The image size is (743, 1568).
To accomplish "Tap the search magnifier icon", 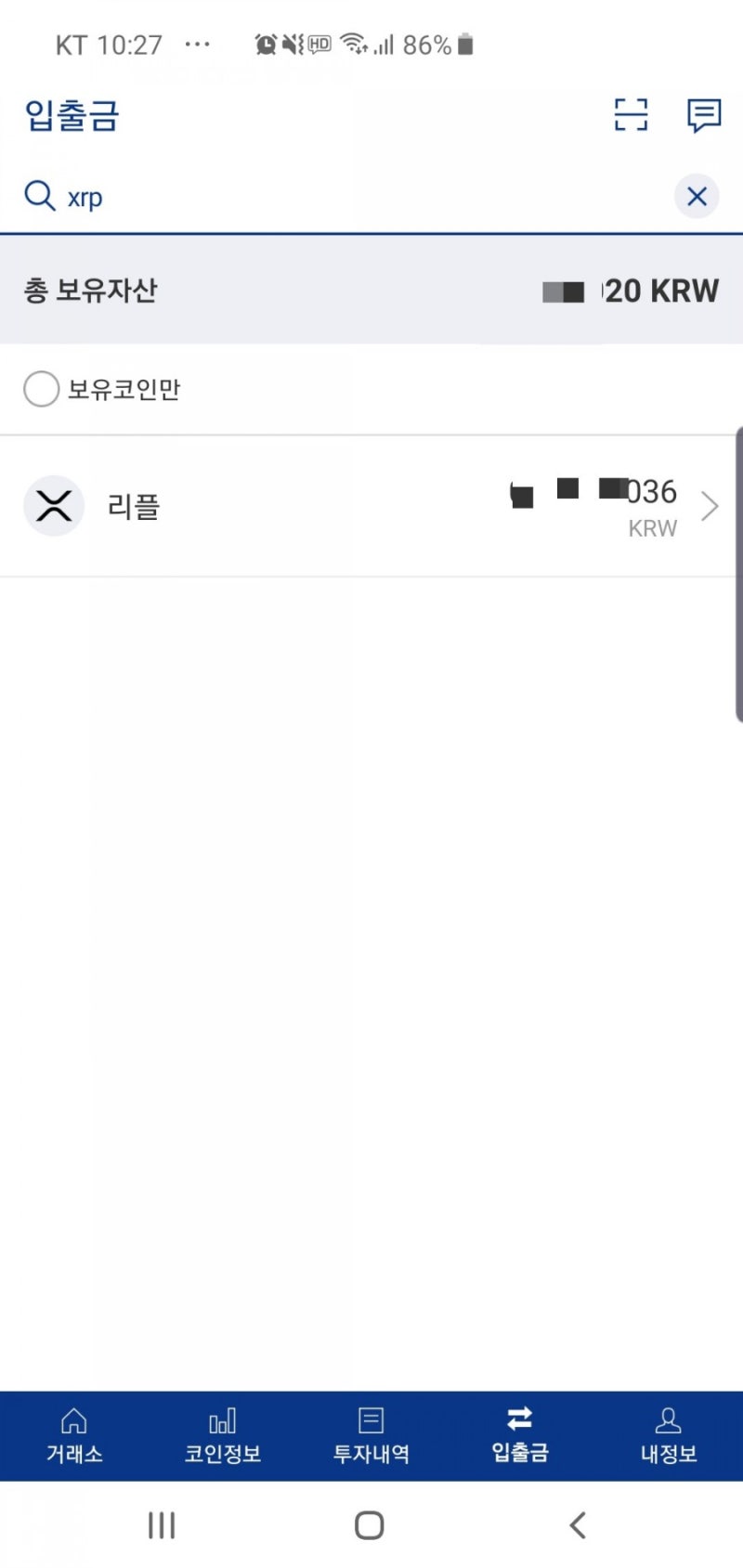I will (x=39, y=196).
